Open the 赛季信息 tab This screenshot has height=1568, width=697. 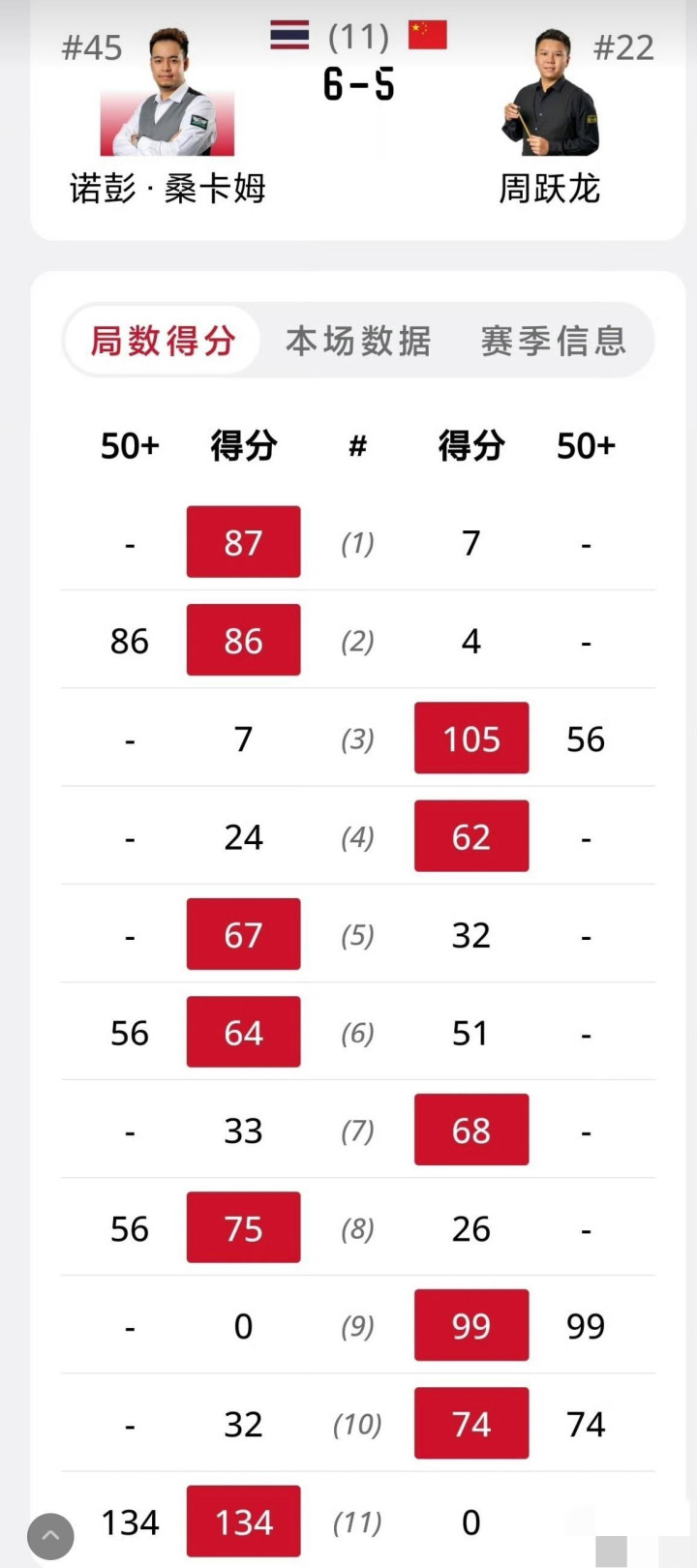pyautogui.click(x=554, y=341)
